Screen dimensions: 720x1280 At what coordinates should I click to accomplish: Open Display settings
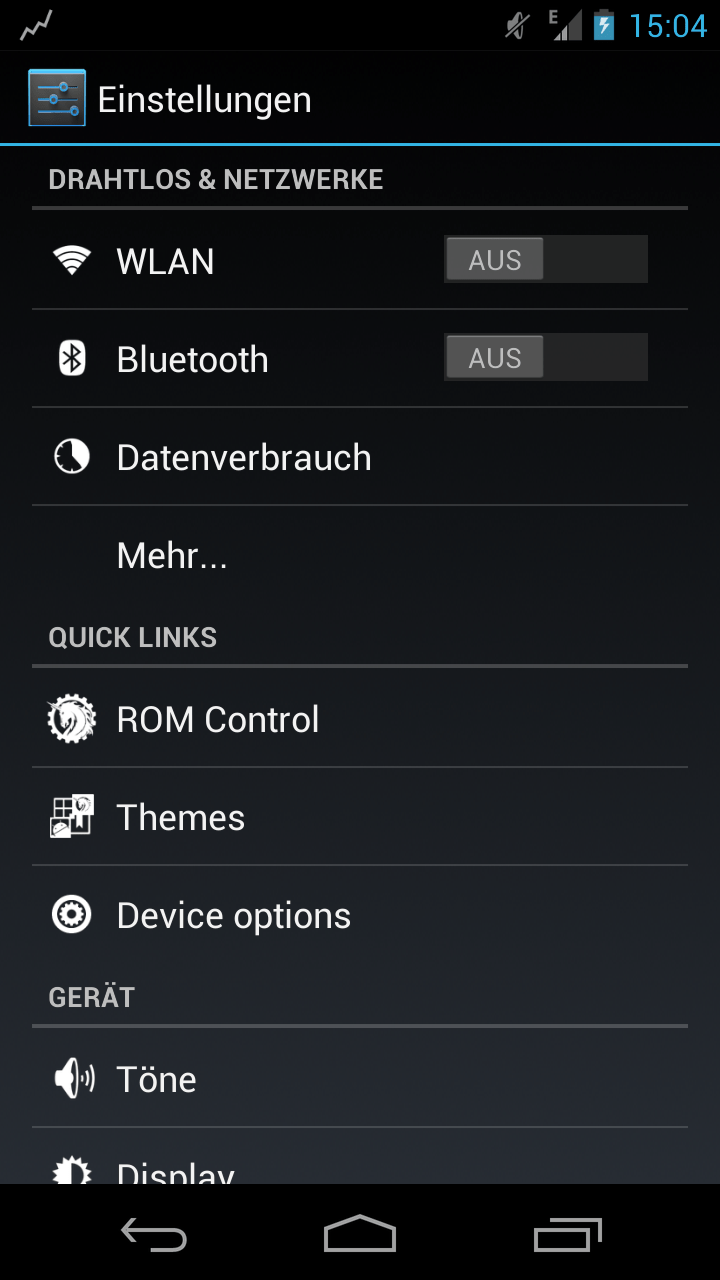[360, 1157]
